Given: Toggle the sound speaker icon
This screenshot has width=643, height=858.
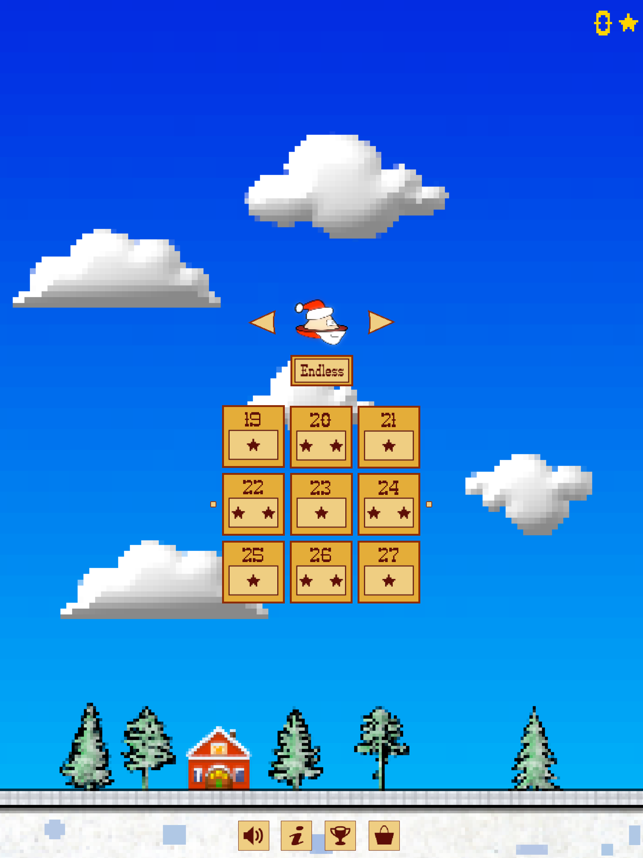Looking at the screenshot, I should pyautogui.click(x=254, y=835).
